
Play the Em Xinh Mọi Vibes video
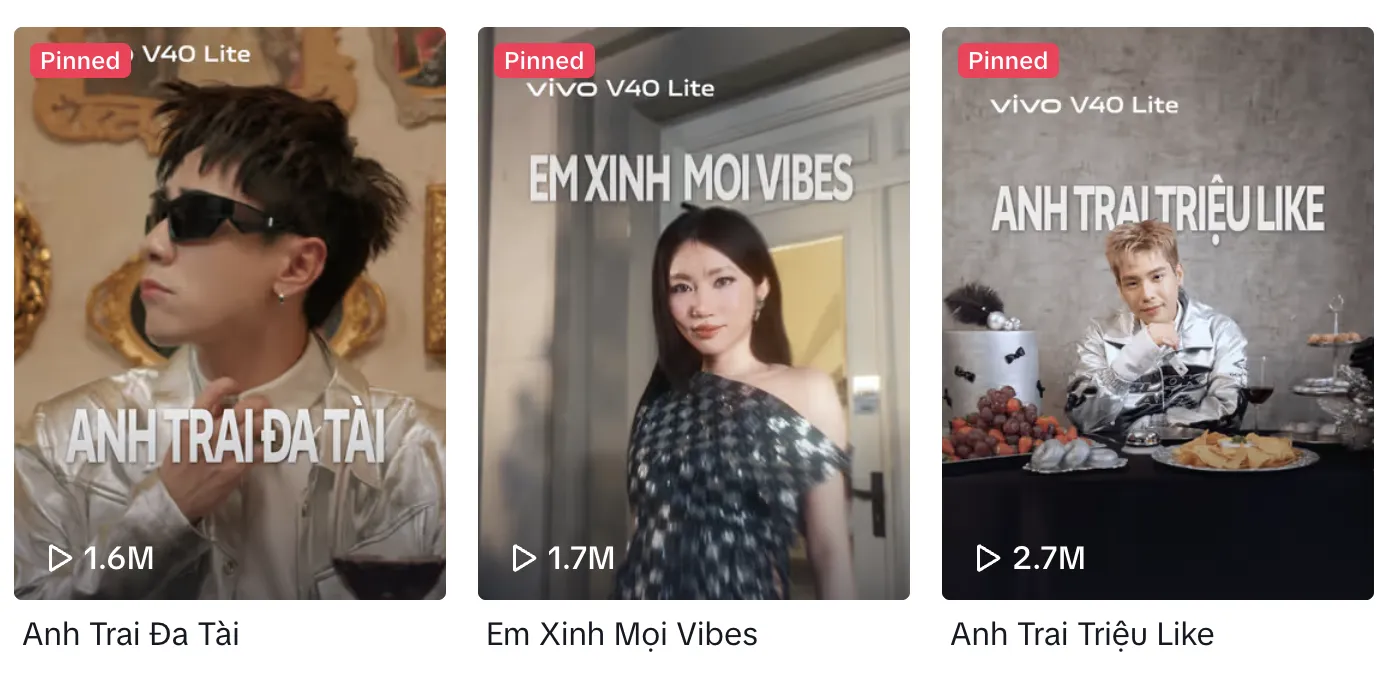(694, 313)
